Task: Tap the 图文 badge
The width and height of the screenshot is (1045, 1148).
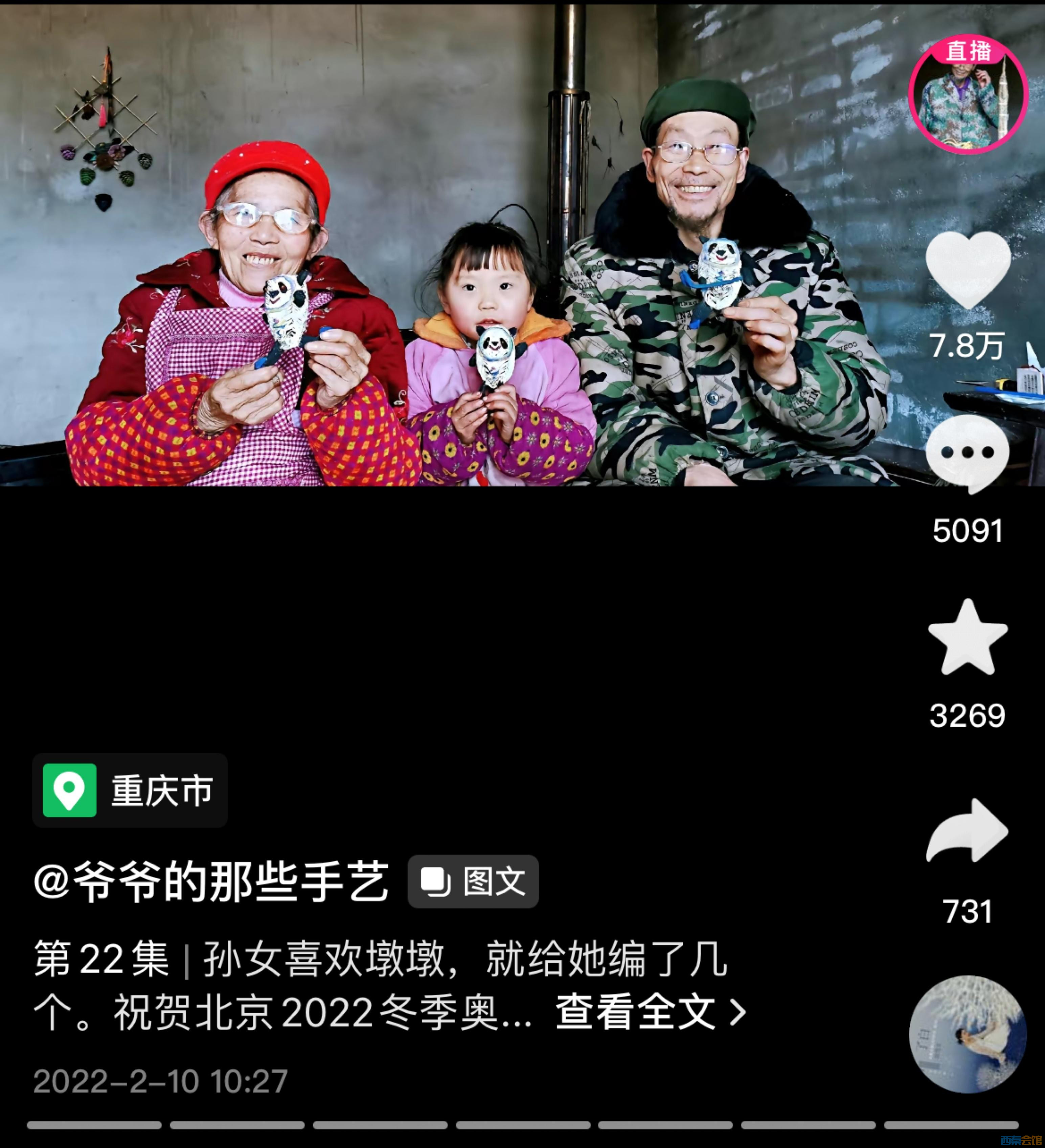Action: [x=473, y=882]
